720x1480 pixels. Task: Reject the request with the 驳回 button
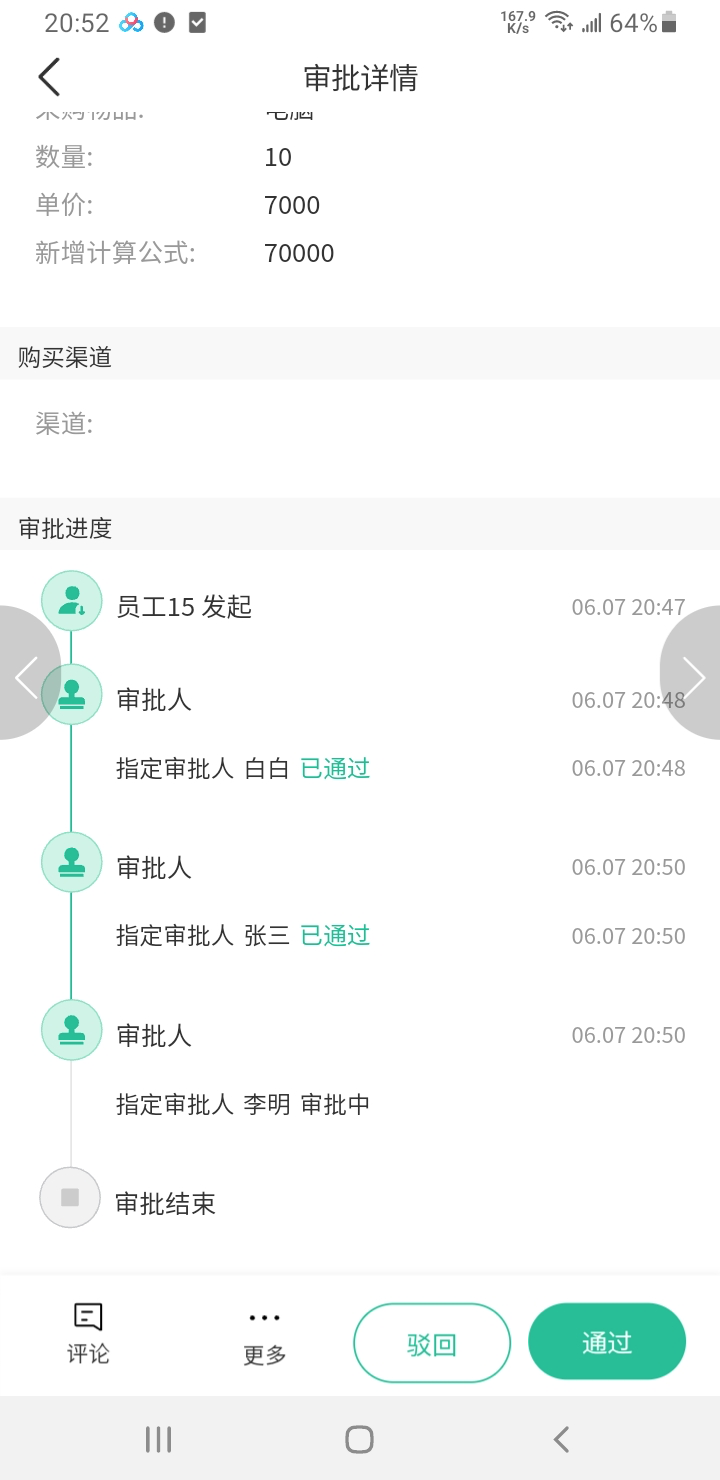pyautogui.click(x=432, y=1343)
